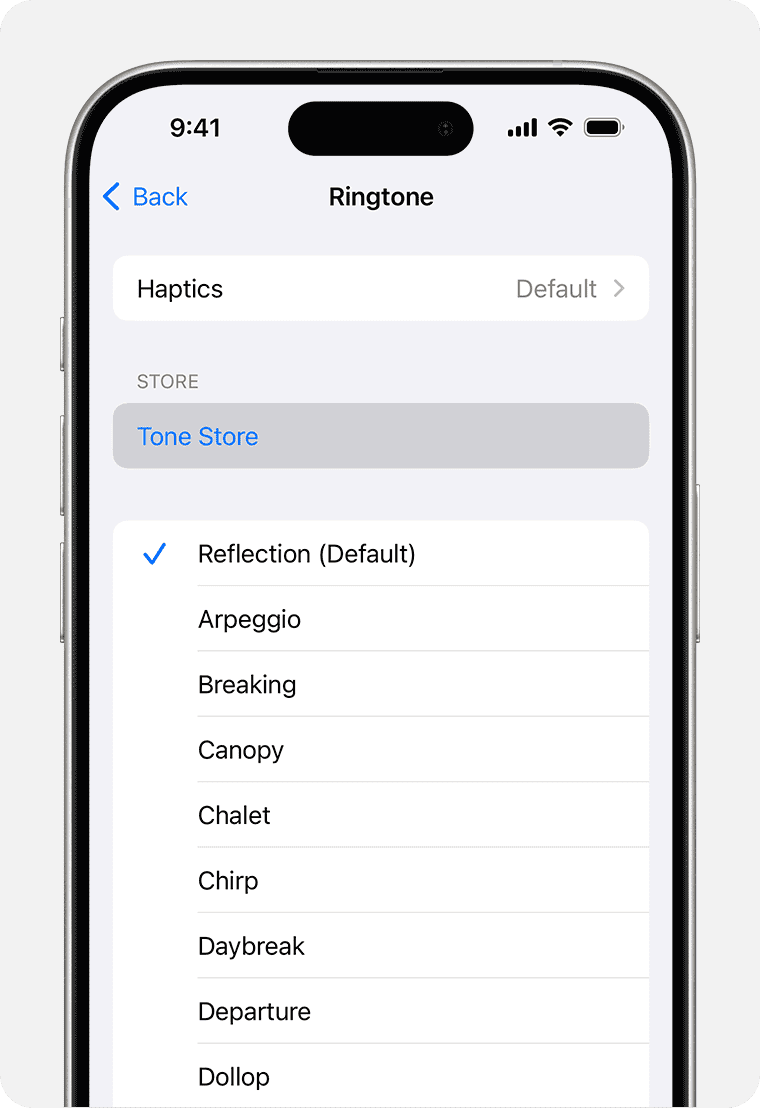The image size is (760, 1108).
Task: Open the Haptics setting row
Action: 380,289
